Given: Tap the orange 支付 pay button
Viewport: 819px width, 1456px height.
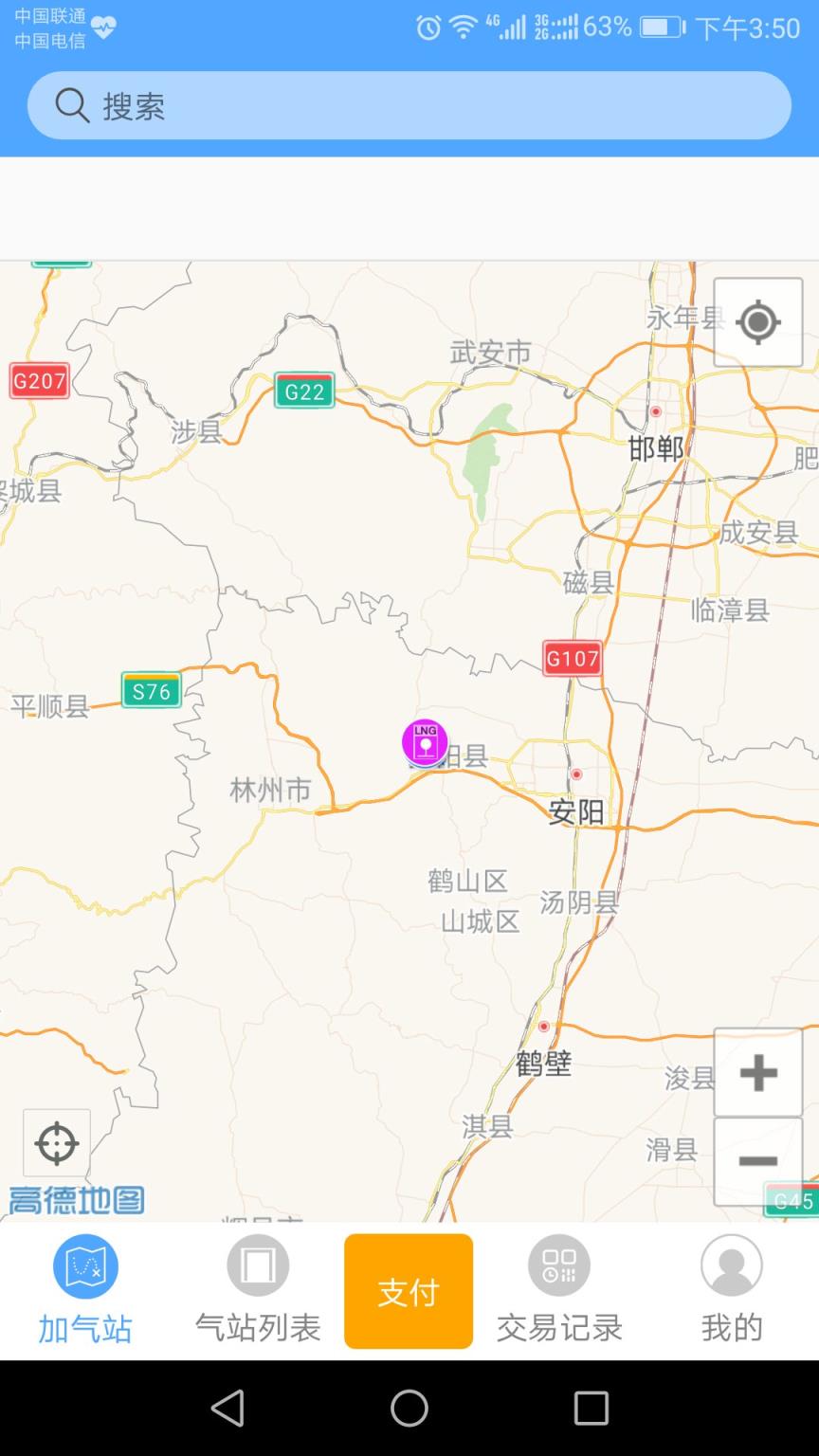Looking at the screenshot, I should pos(409,1290).
